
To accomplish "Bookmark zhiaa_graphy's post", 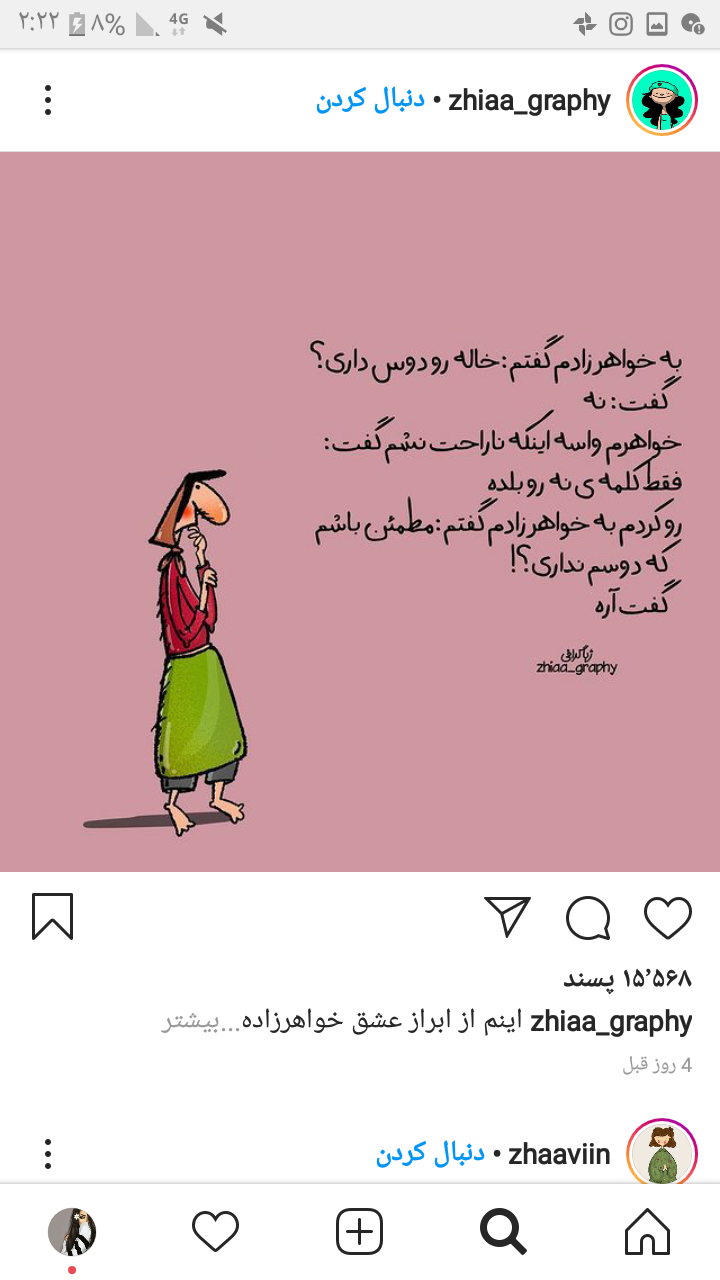I will [x=52, y=916].
